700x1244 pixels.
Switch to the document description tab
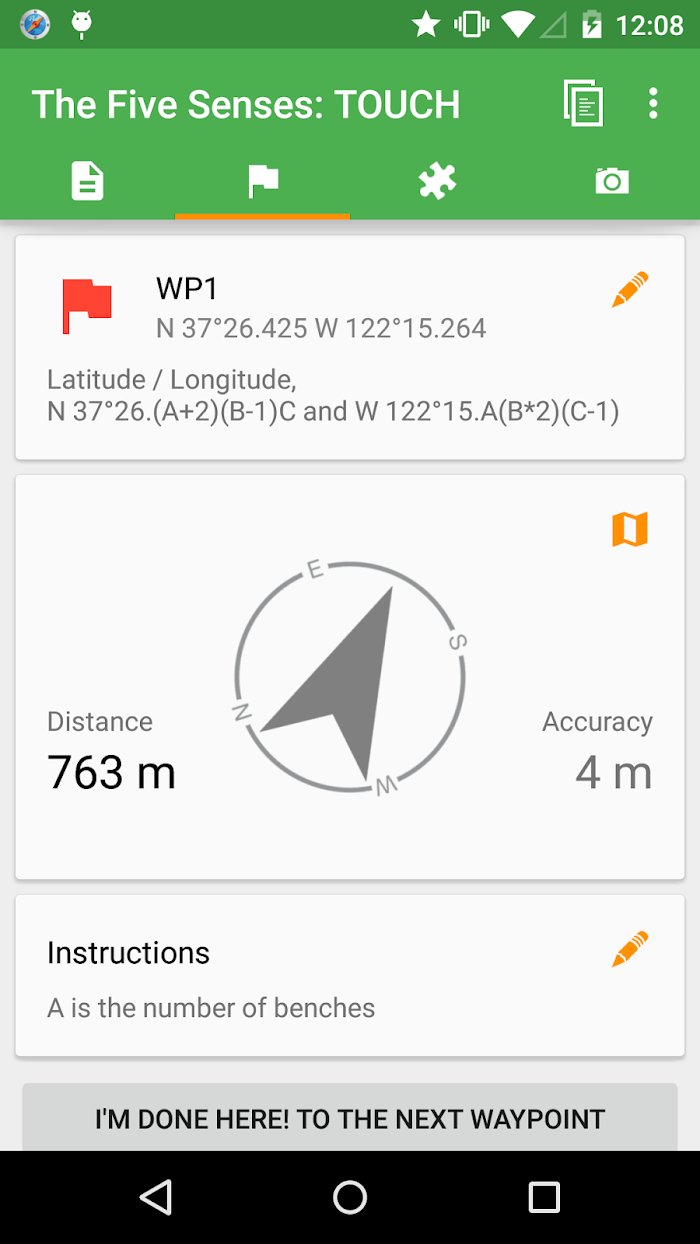(x=87, y=181)
